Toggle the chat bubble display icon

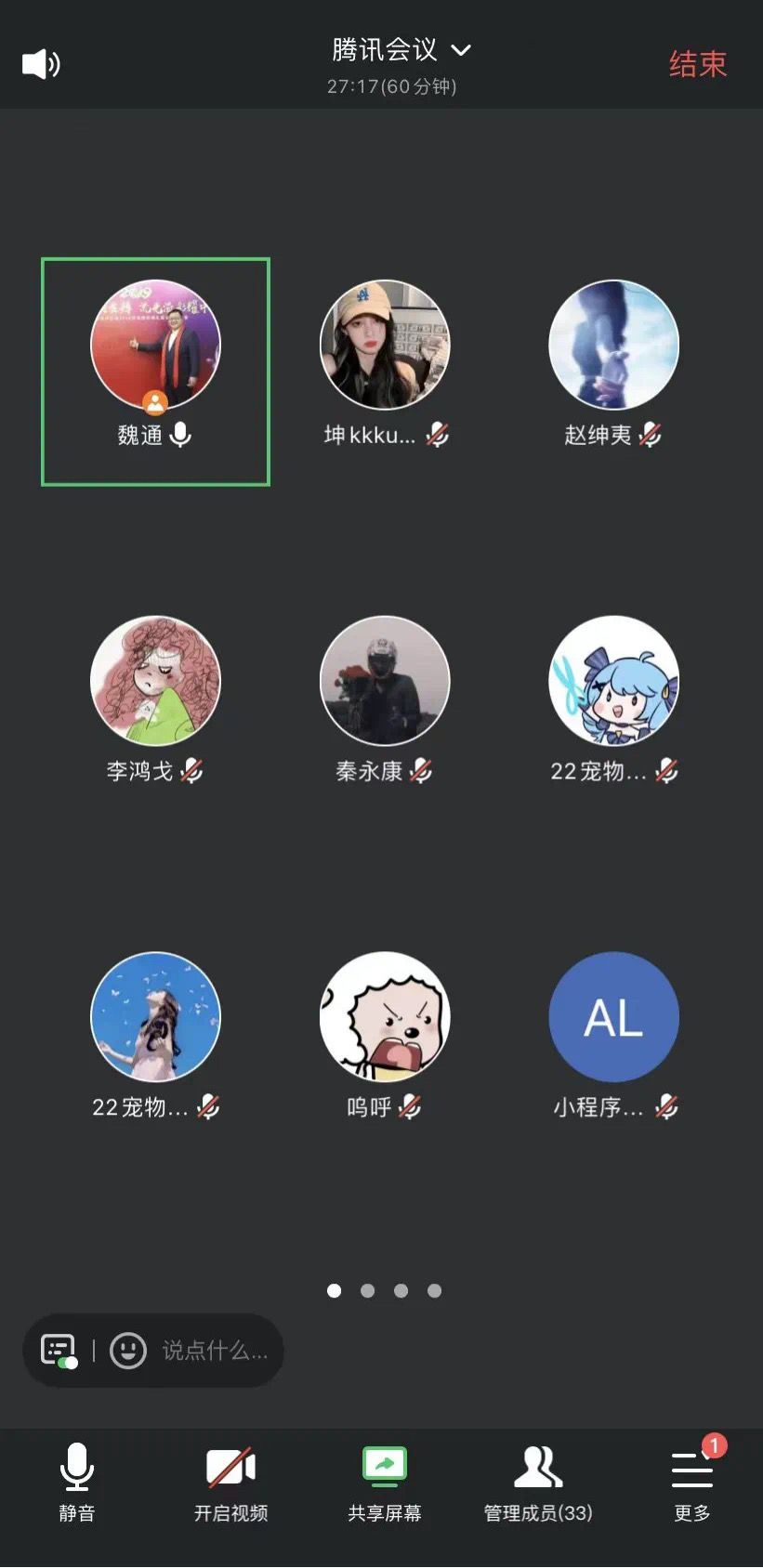pyautogui.click(x=59, y=1350)
